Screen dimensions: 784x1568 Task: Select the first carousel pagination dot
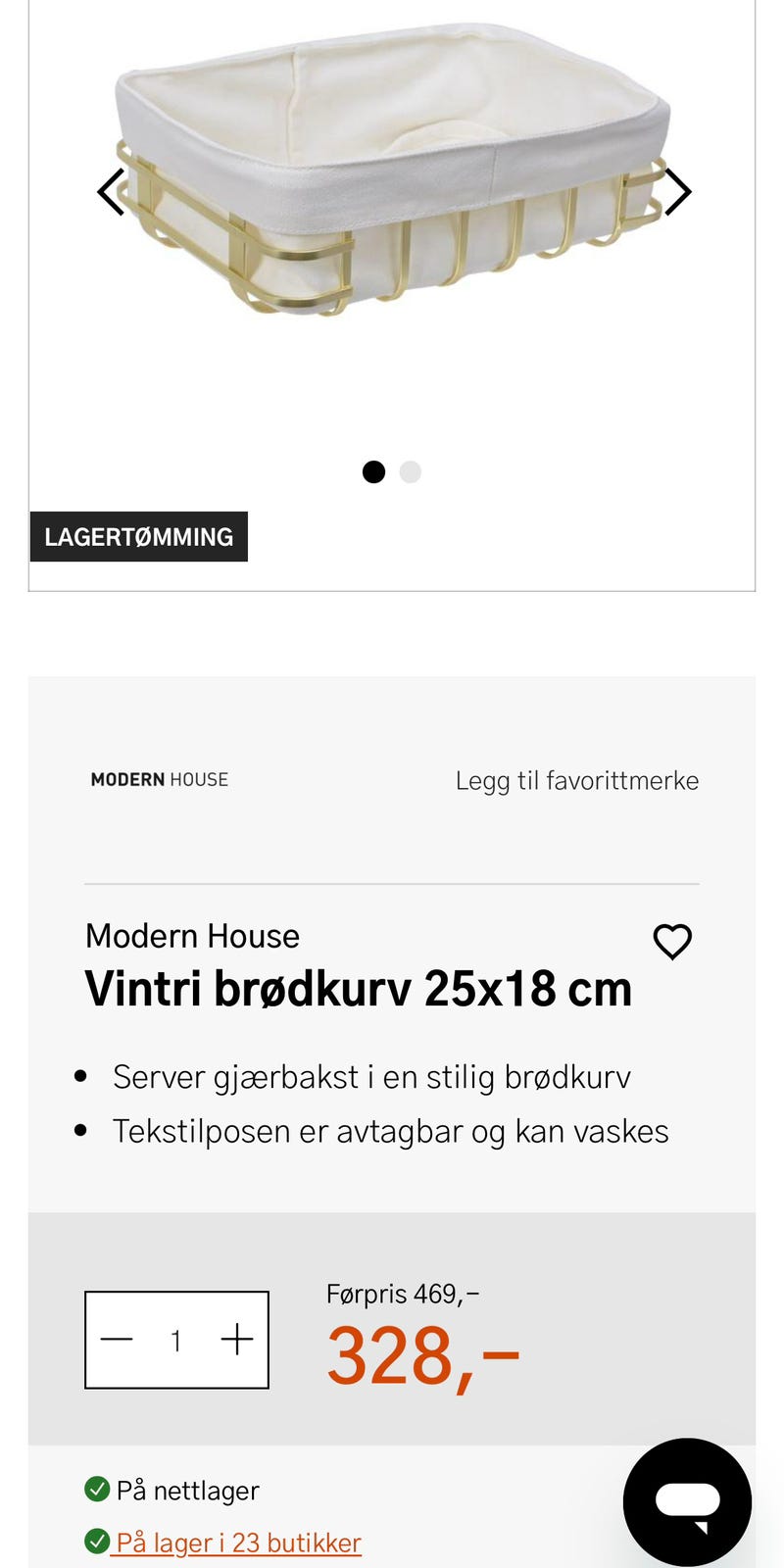pyautogui.click(x=373, y=471)
